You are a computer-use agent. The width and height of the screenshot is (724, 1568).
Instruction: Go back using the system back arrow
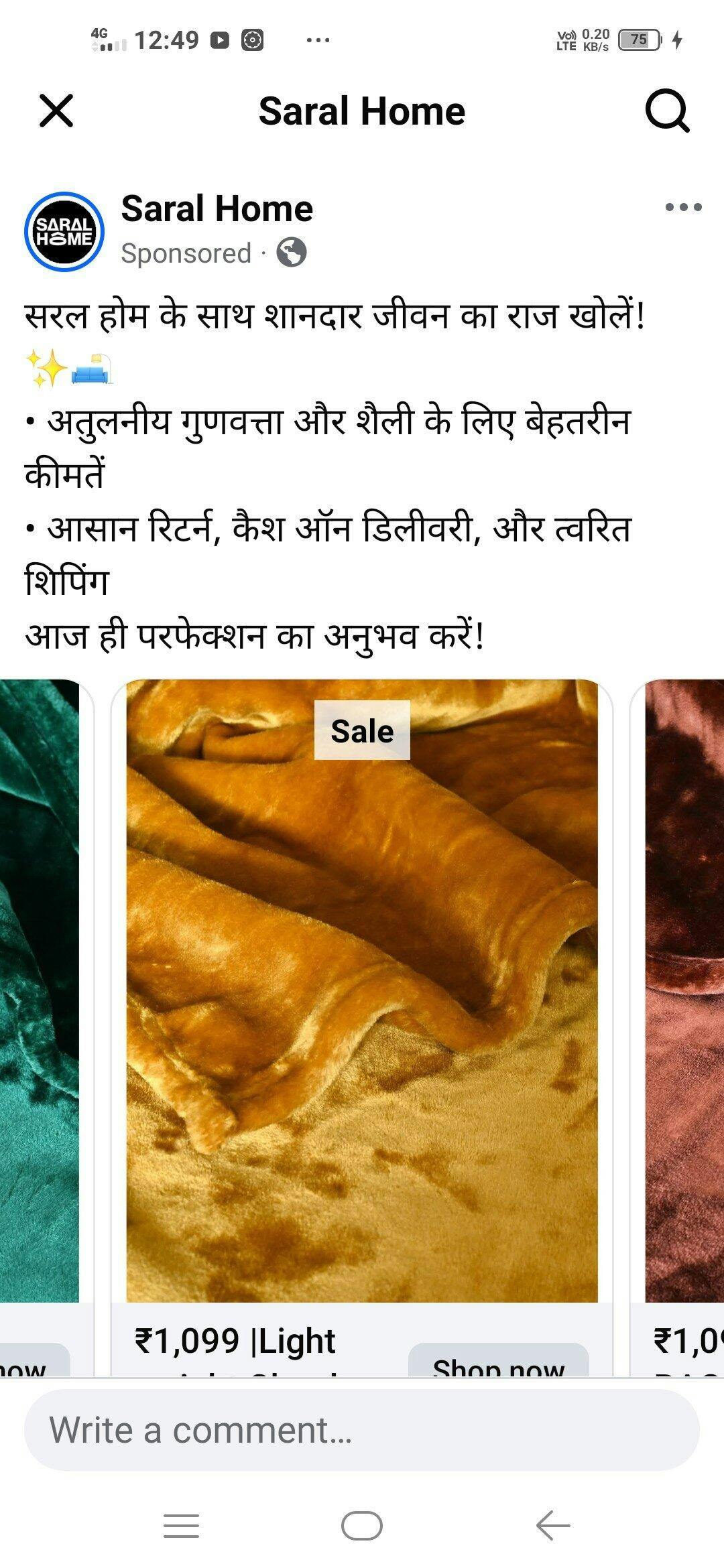(553, 1526)
